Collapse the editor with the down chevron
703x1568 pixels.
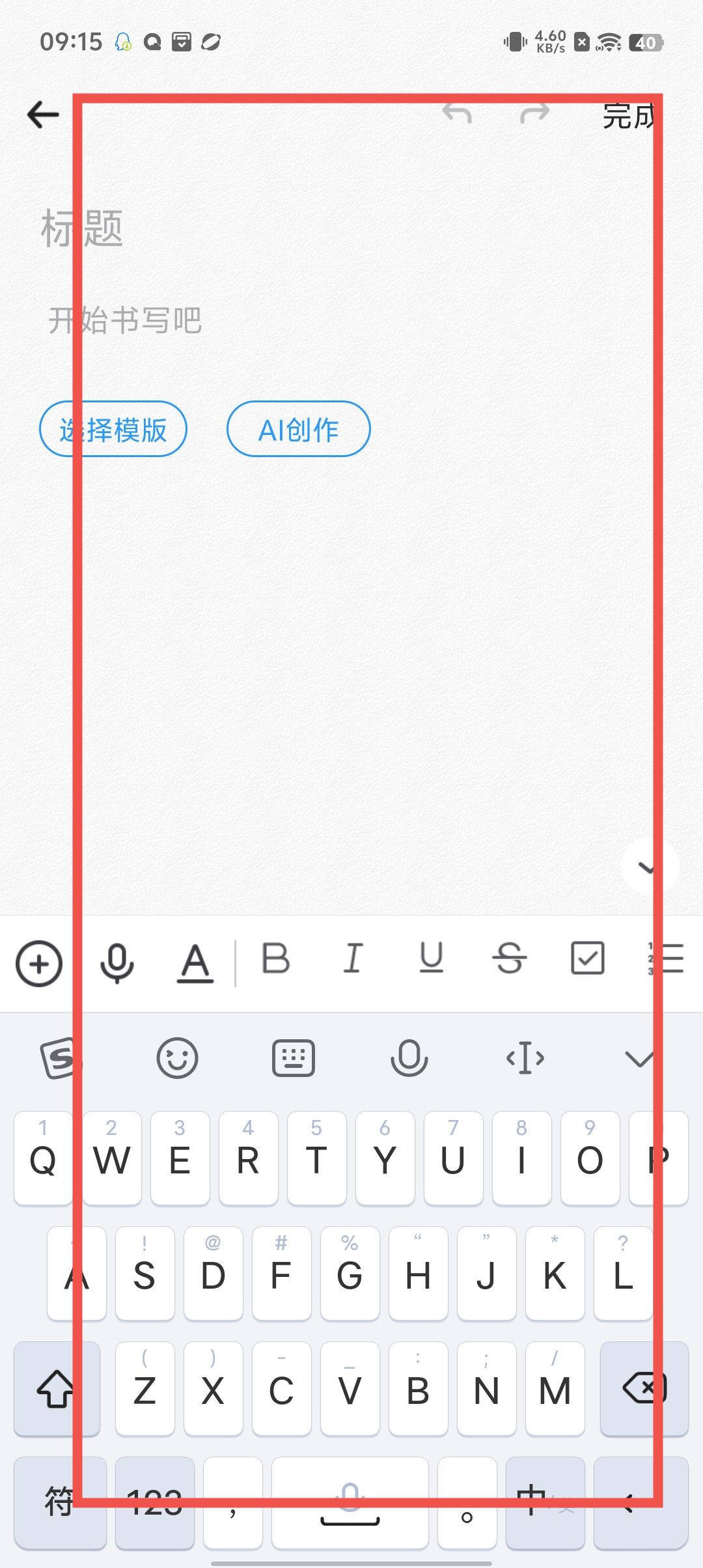(649, 867)
